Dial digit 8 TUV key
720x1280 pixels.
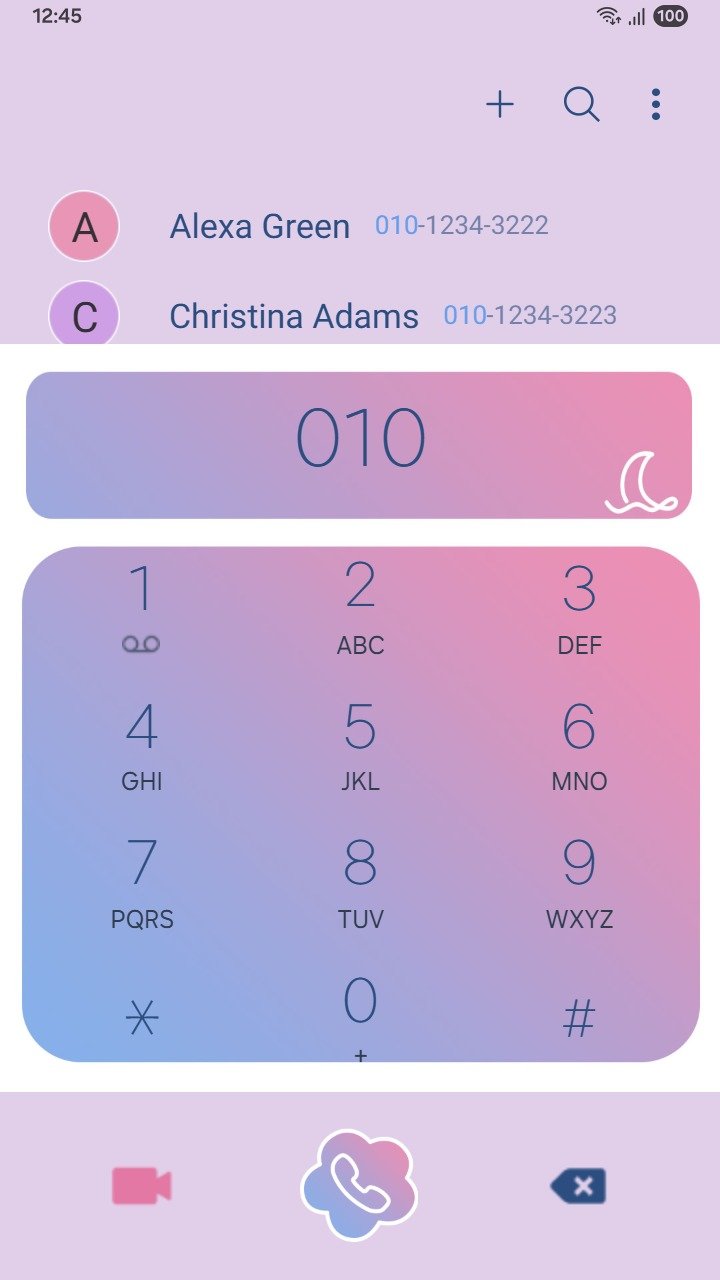point(360,882)
